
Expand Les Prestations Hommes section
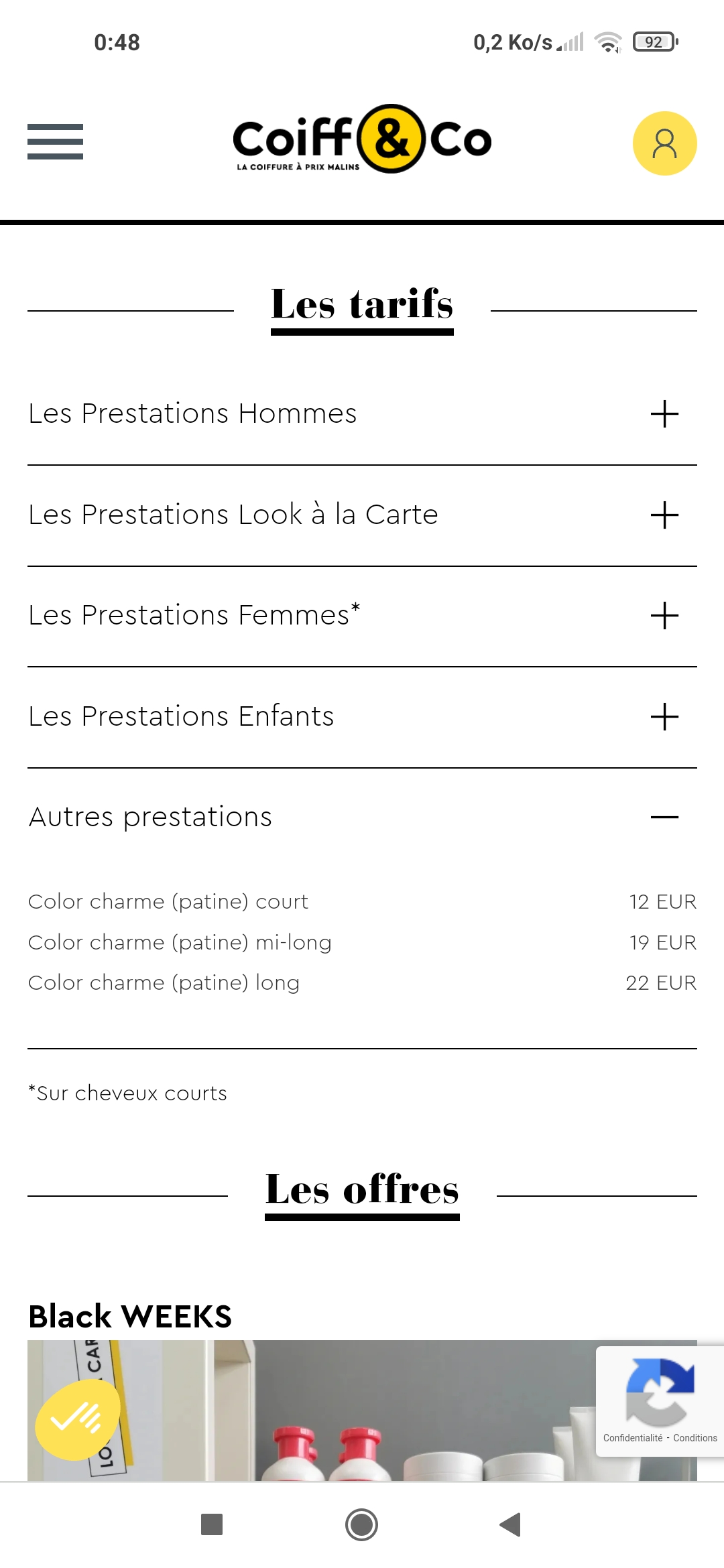pos(664,414)
